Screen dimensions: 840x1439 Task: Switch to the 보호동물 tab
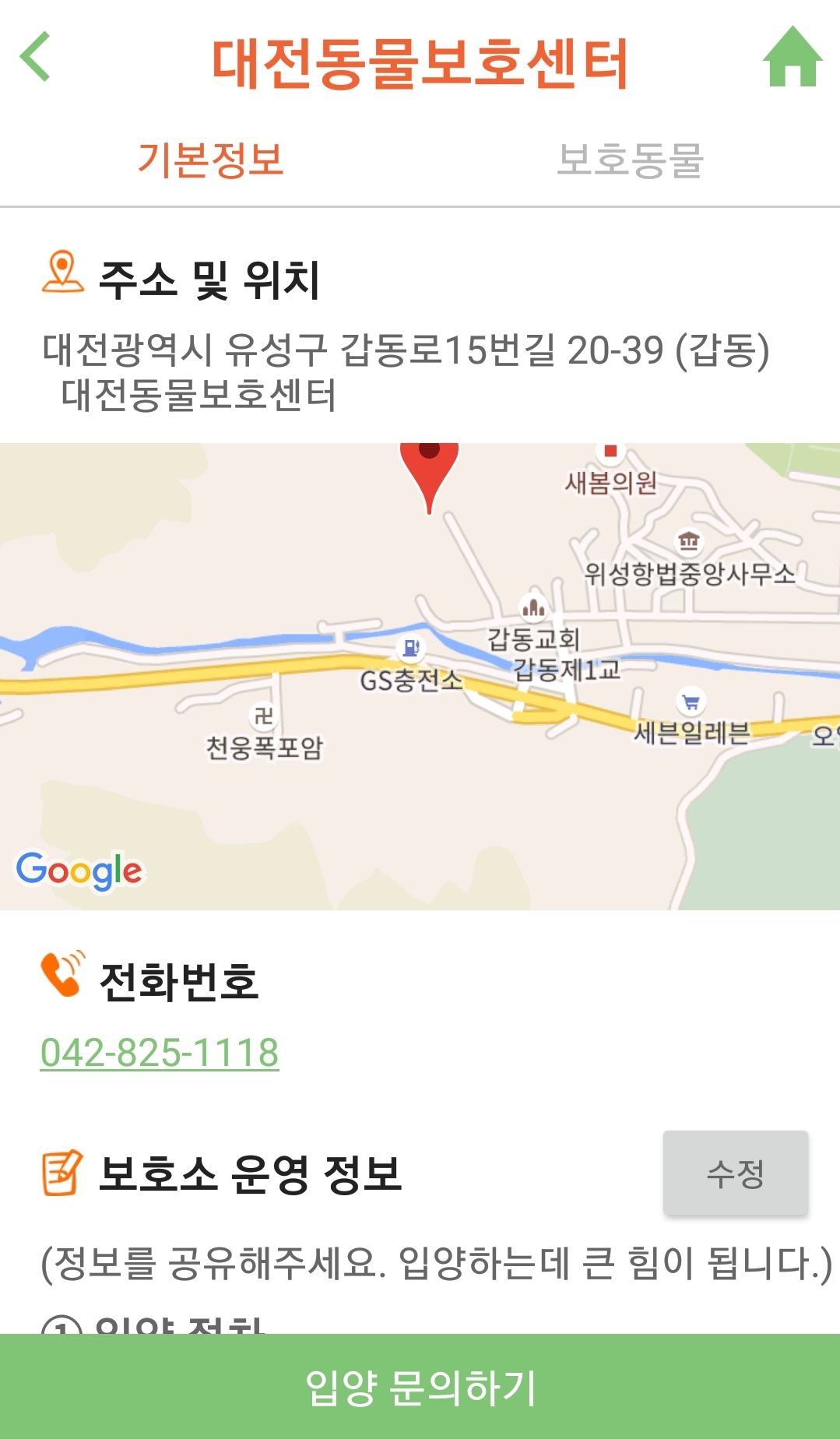[630, 160]
